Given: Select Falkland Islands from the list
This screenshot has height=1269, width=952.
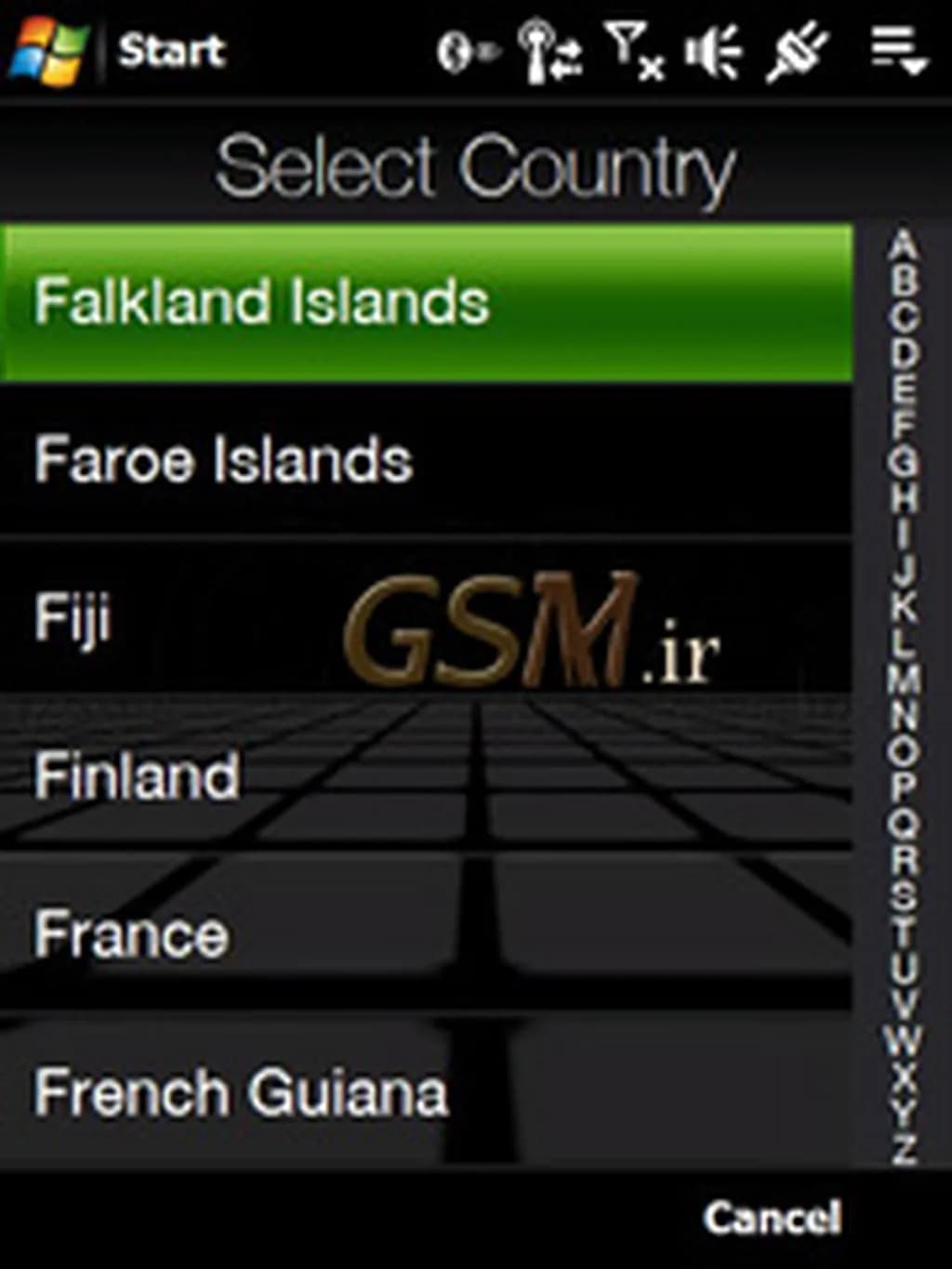Looking at the screenshot, I should 426,303.
